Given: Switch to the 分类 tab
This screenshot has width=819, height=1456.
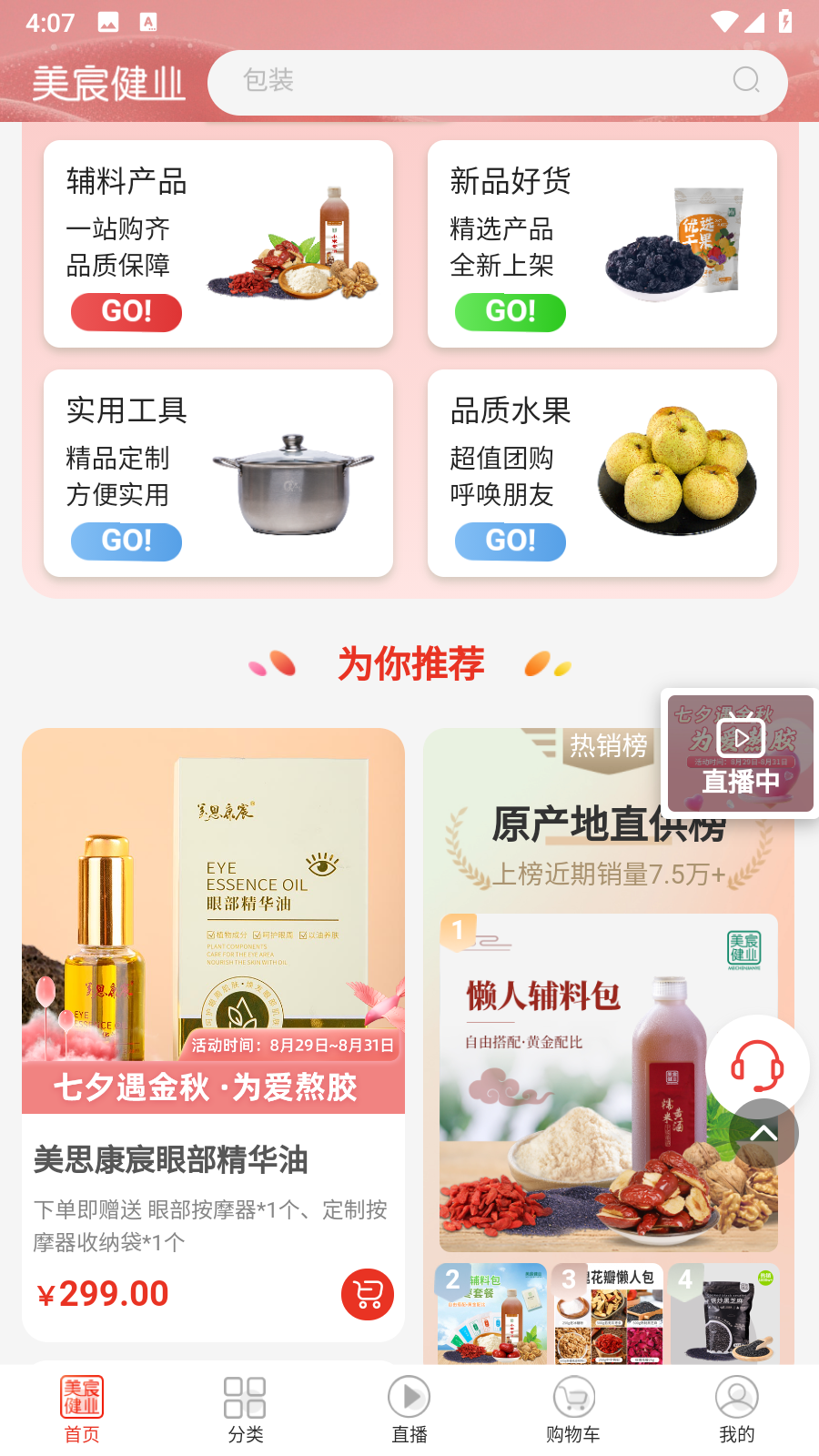Looking at the screenshot, I should [x=246, y=1409].
